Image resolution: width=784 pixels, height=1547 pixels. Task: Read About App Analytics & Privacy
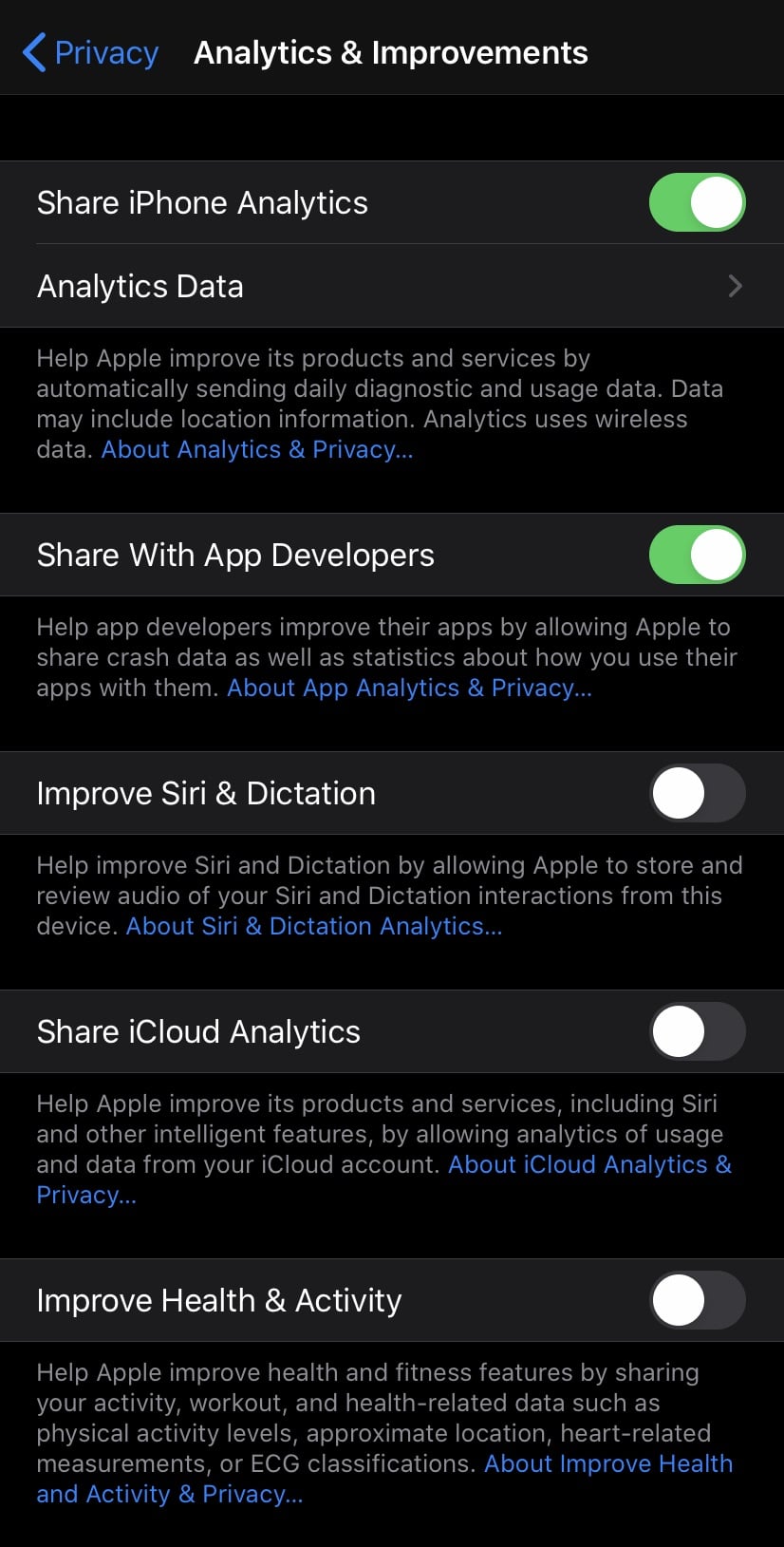[x=409, y=688]
